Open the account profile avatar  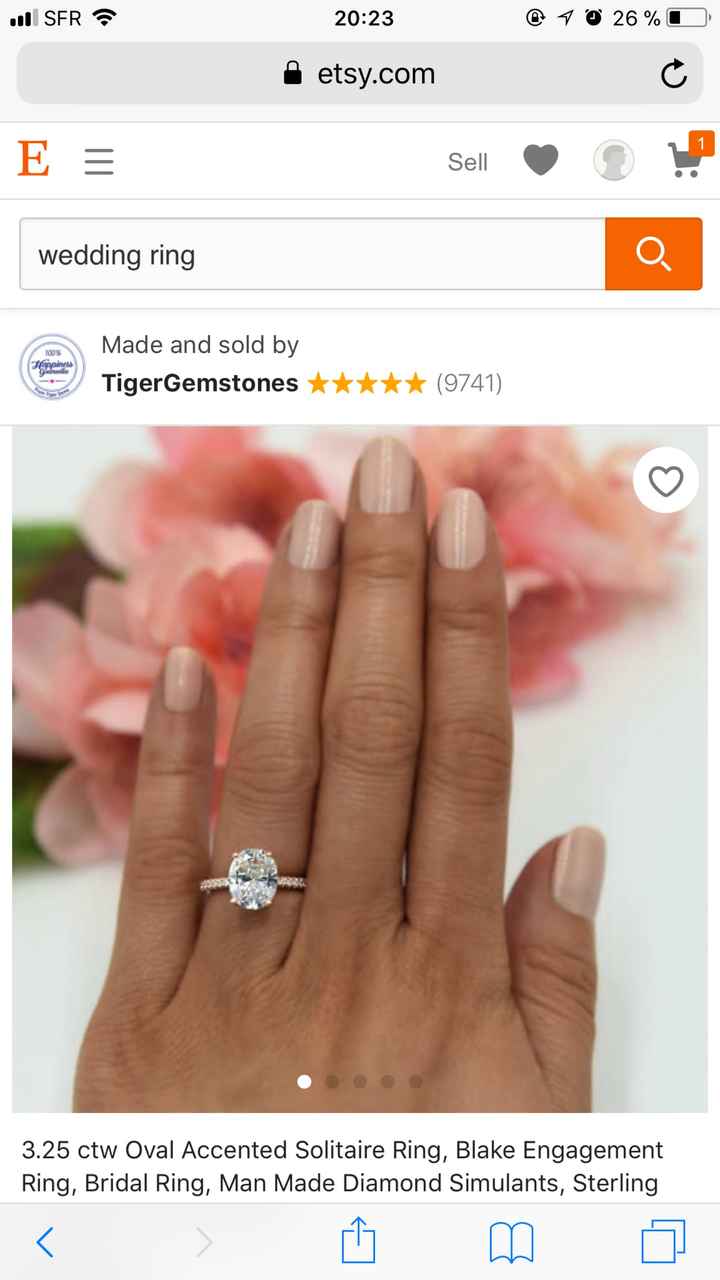point(613,160)
